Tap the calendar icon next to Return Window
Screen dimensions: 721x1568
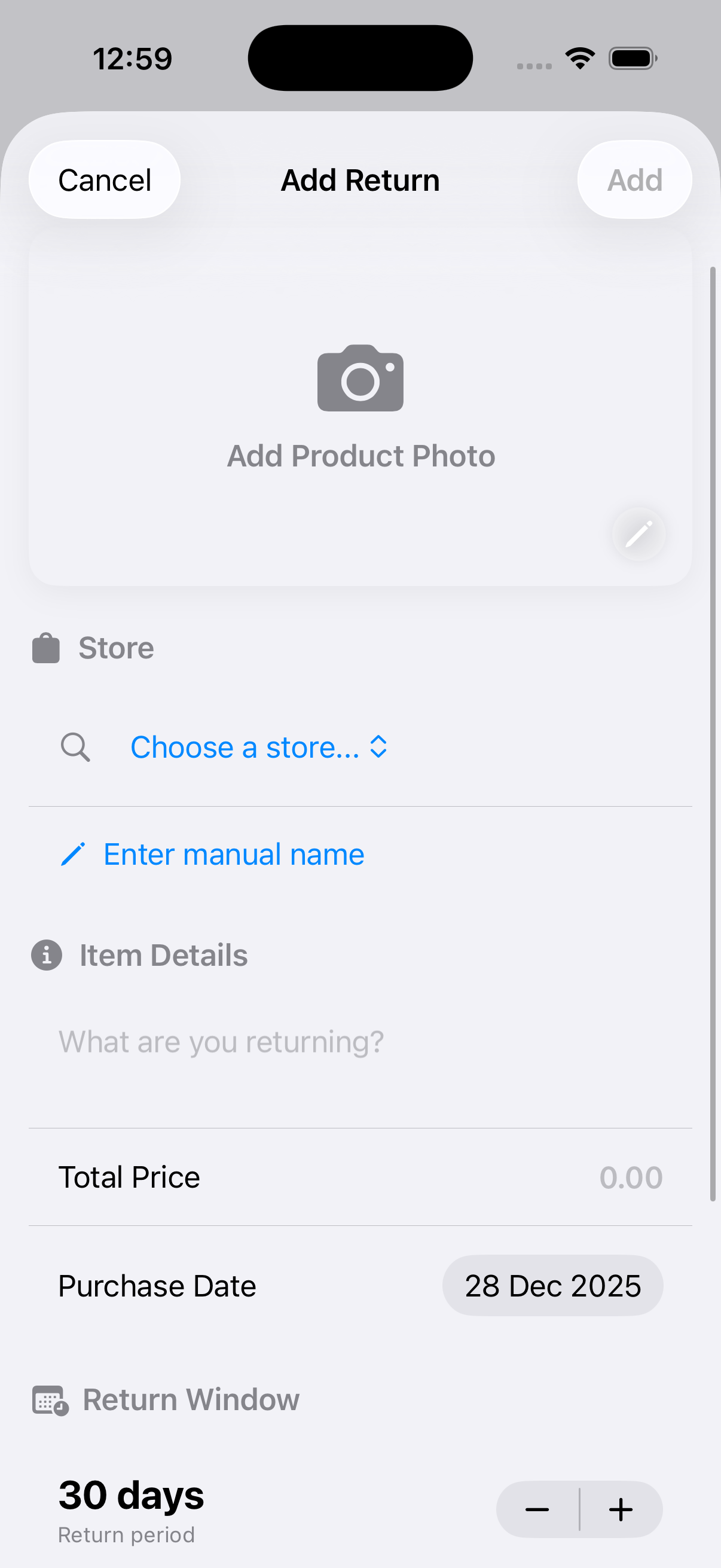coord(48,1400)
